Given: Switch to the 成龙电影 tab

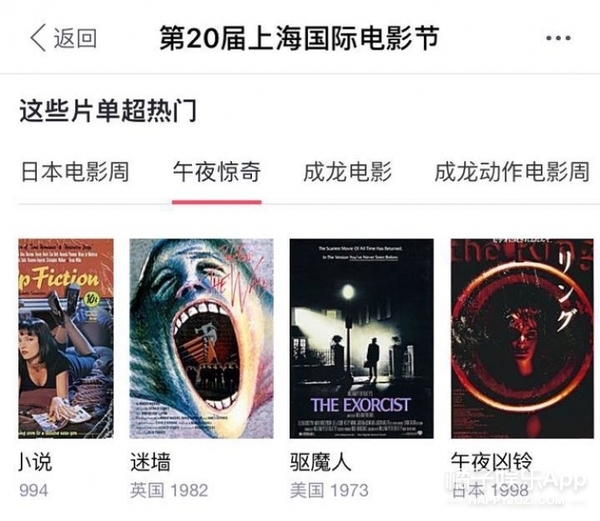Looking at the screenshot, I should [x=347, y=172].
